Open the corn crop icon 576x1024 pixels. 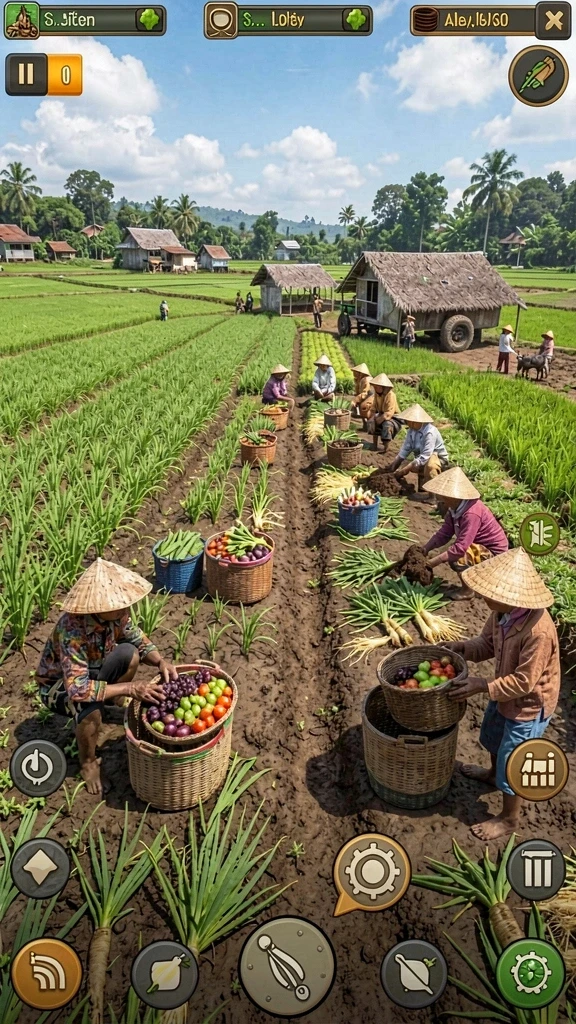(x=538, y=76)
